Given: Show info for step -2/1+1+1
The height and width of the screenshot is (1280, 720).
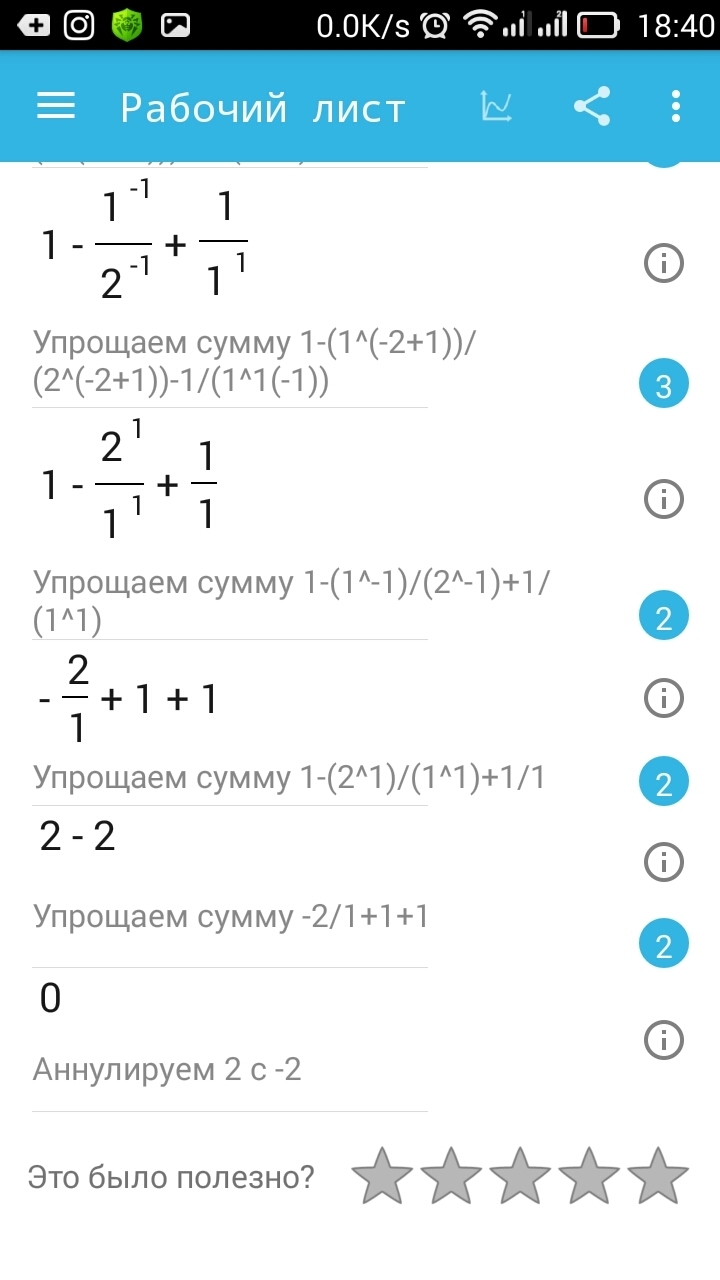Looking at the screenshot, I should 663,697.
